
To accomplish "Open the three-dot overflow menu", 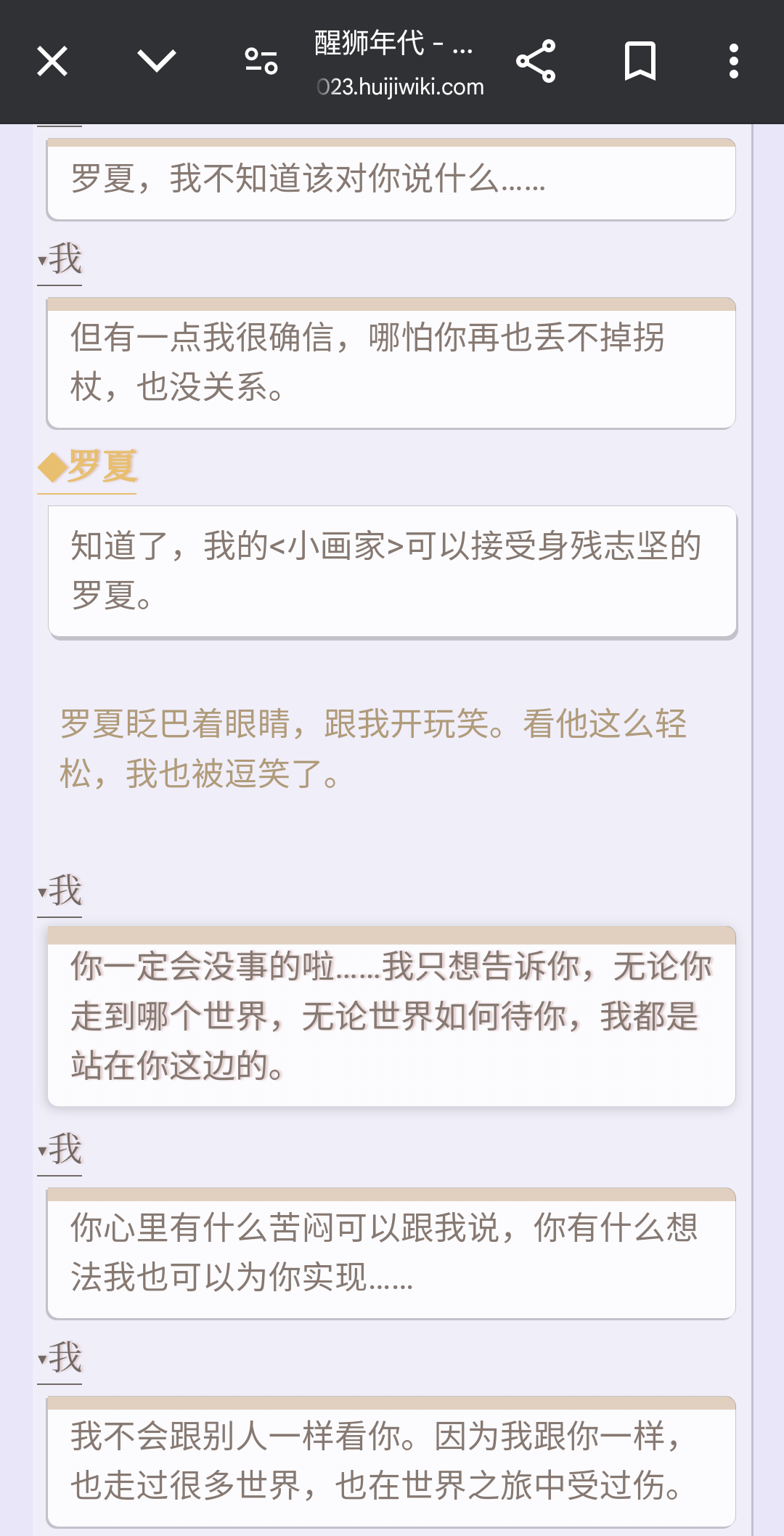I will [x=734, y=61].
